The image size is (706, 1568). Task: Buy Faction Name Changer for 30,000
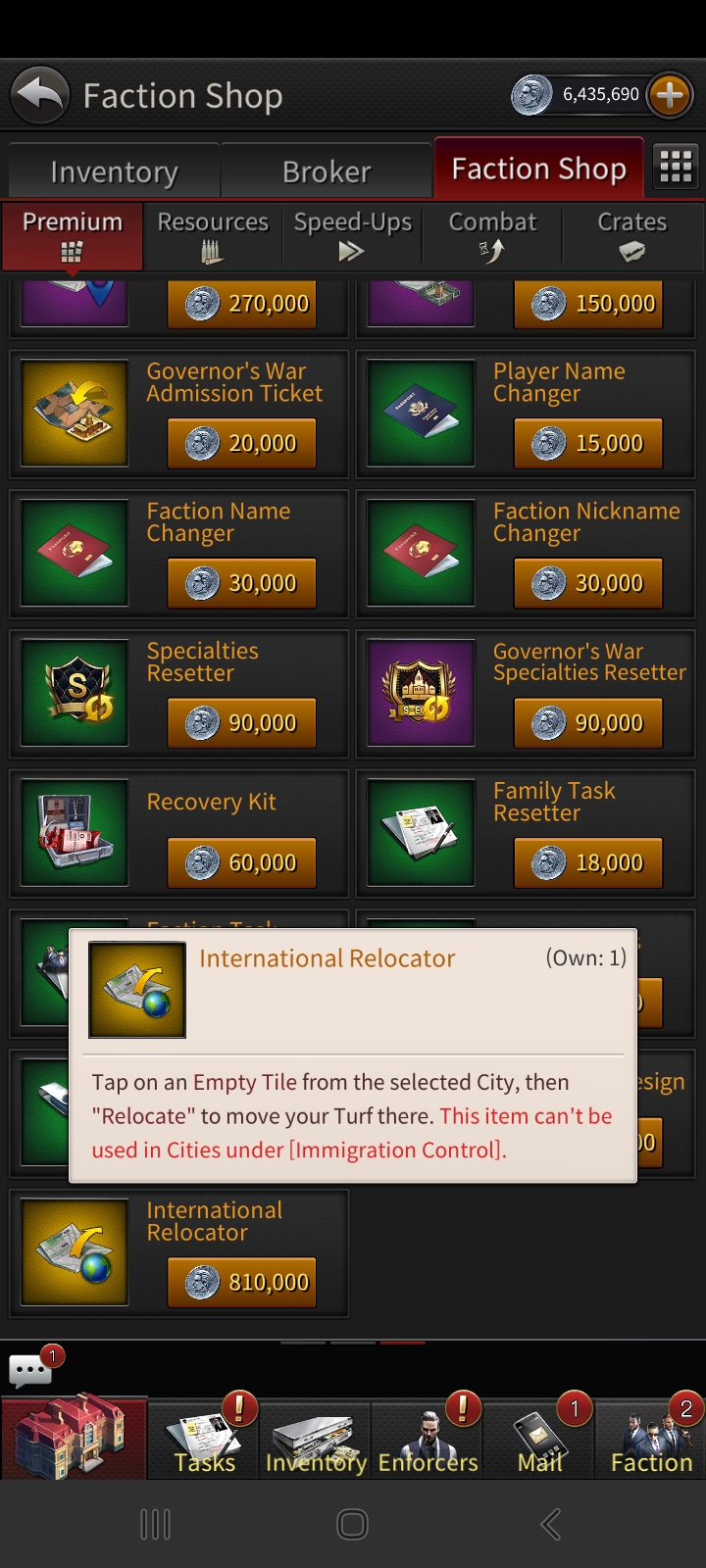(241, 583)
